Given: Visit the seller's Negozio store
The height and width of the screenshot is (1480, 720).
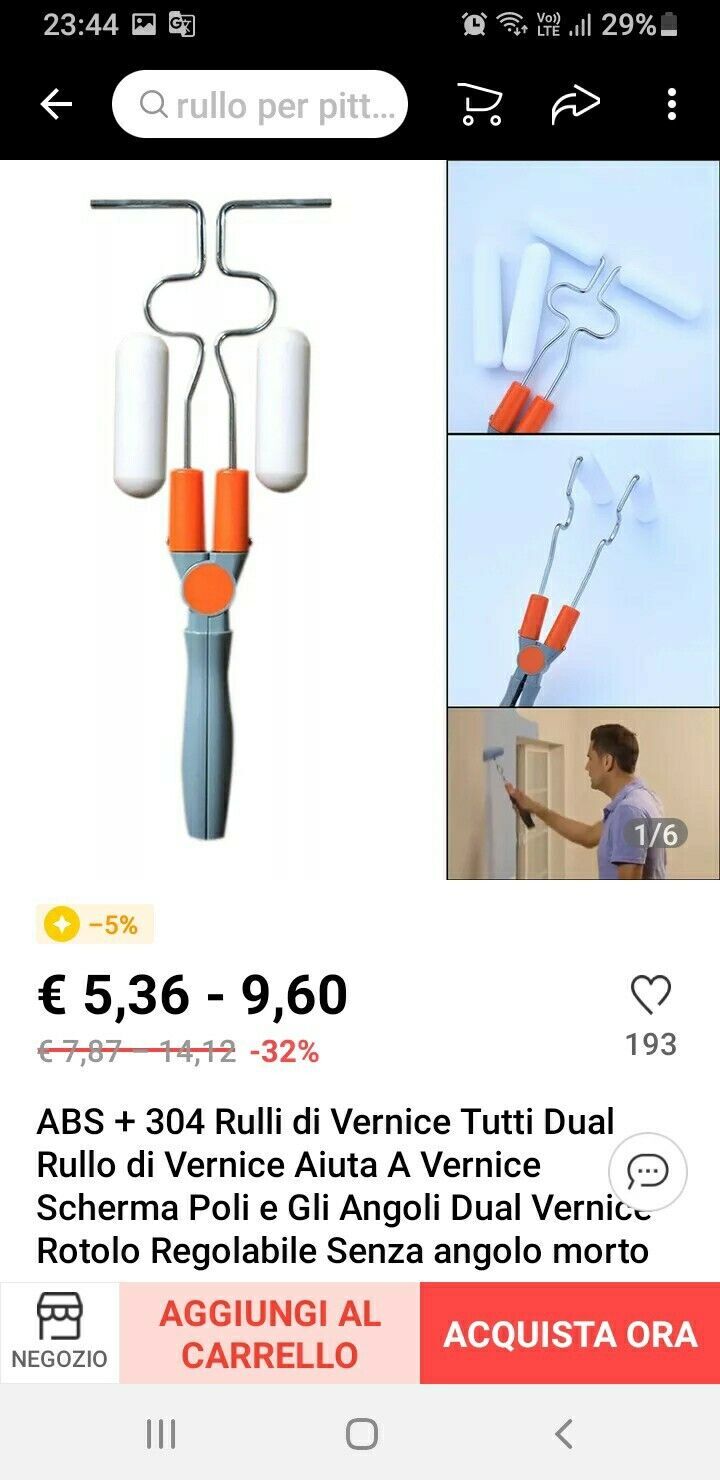Looking at the screenshot, I should point(59,1332).
